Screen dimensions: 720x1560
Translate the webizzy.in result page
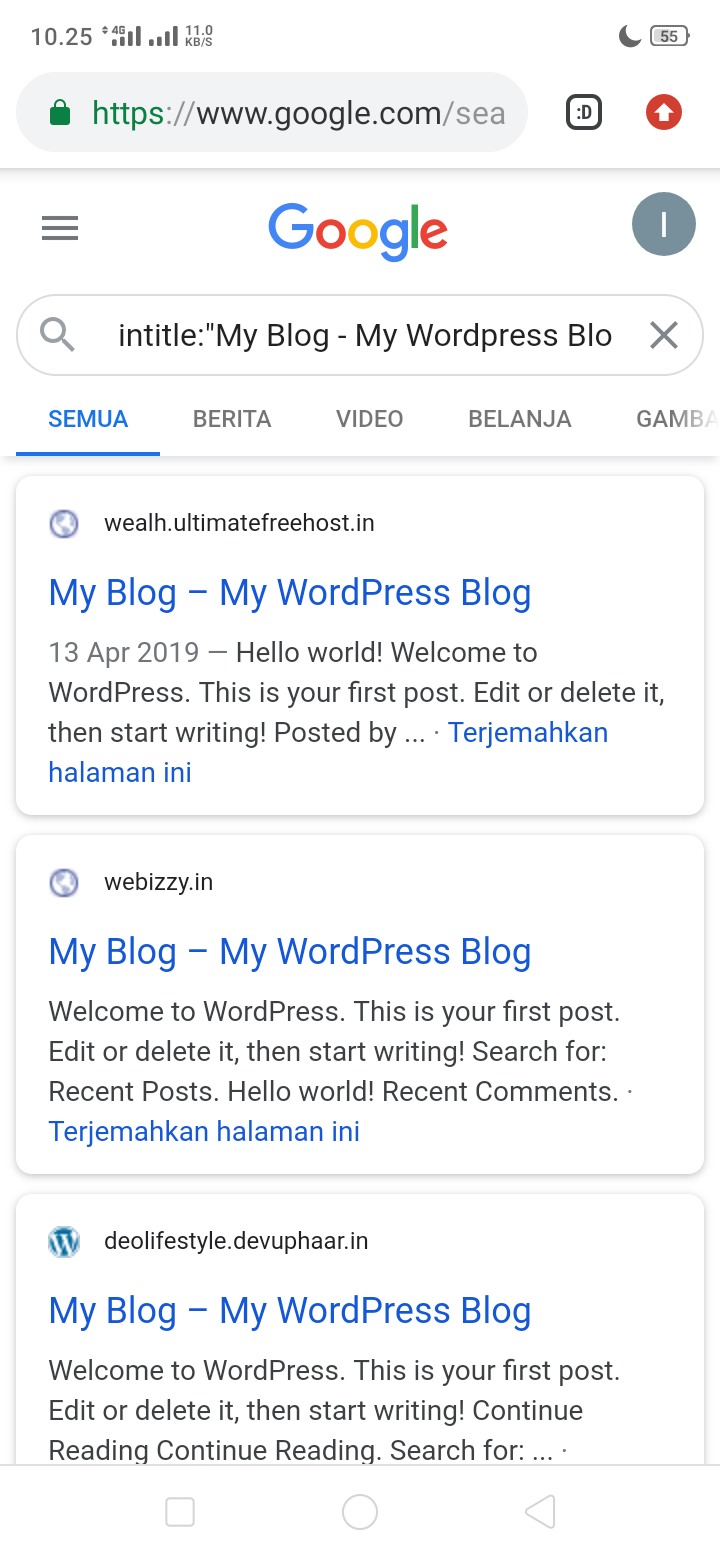[204, 1132]
